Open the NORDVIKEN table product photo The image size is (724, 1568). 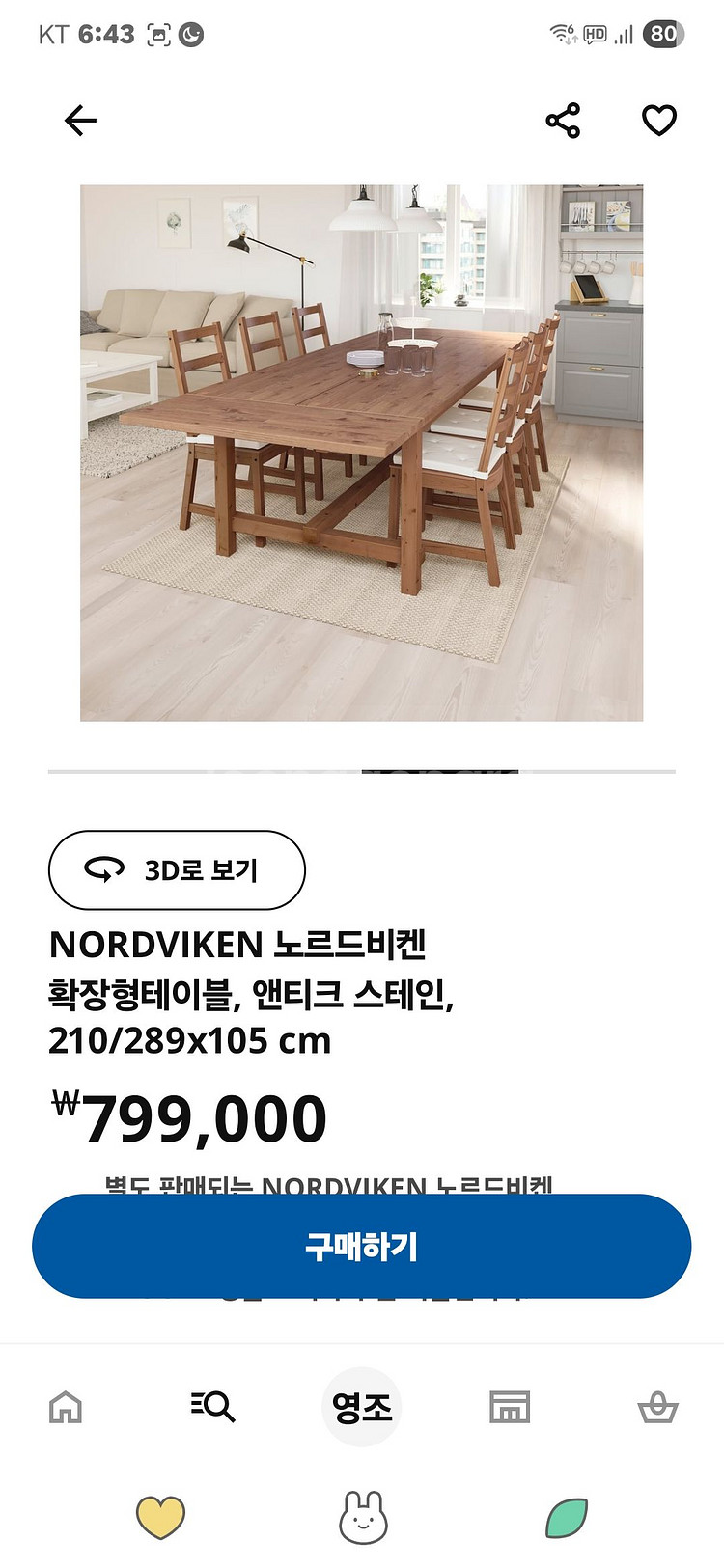pyautogui.click(x=361, y=453)
